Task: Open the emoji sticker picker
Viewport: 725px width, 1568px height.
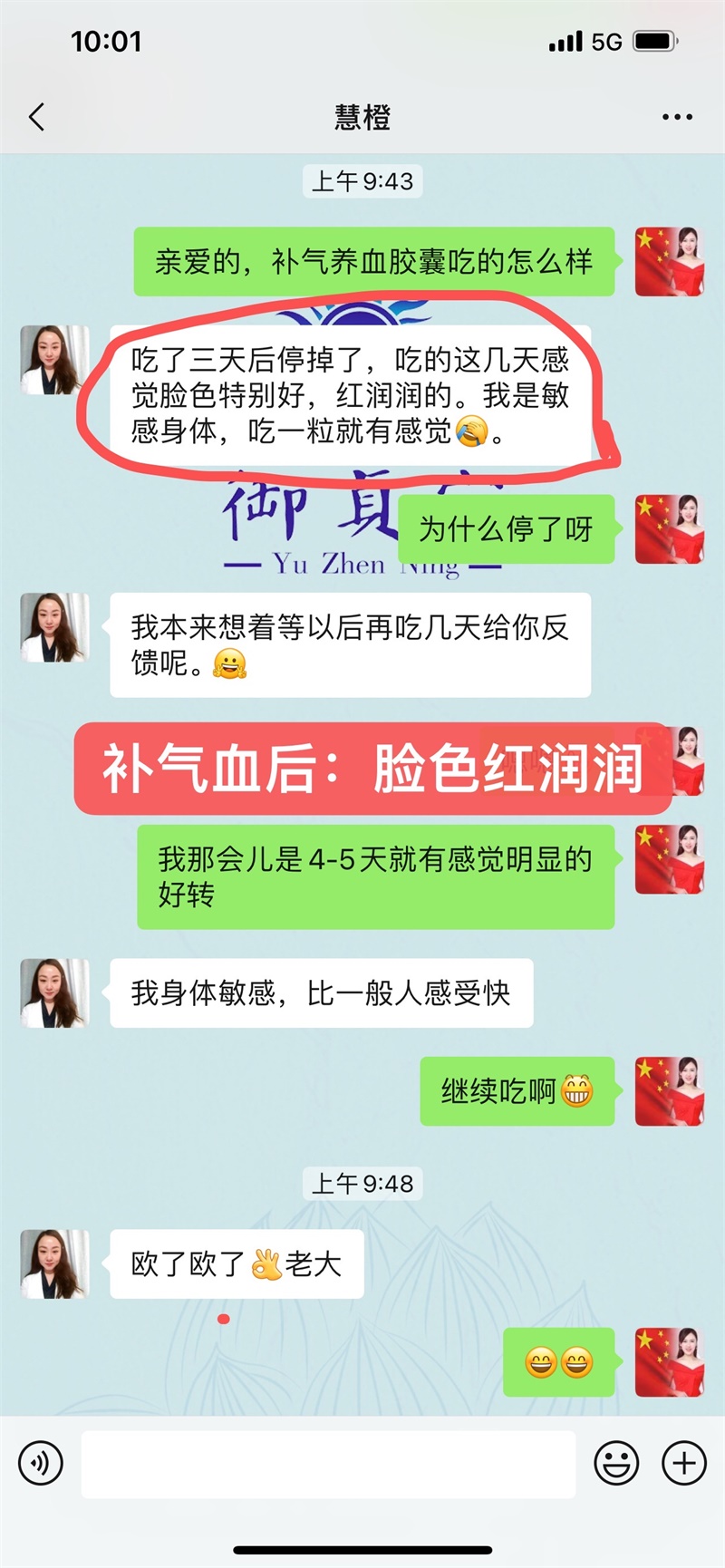Action: pyautogui.click(x=616, y=1463)
